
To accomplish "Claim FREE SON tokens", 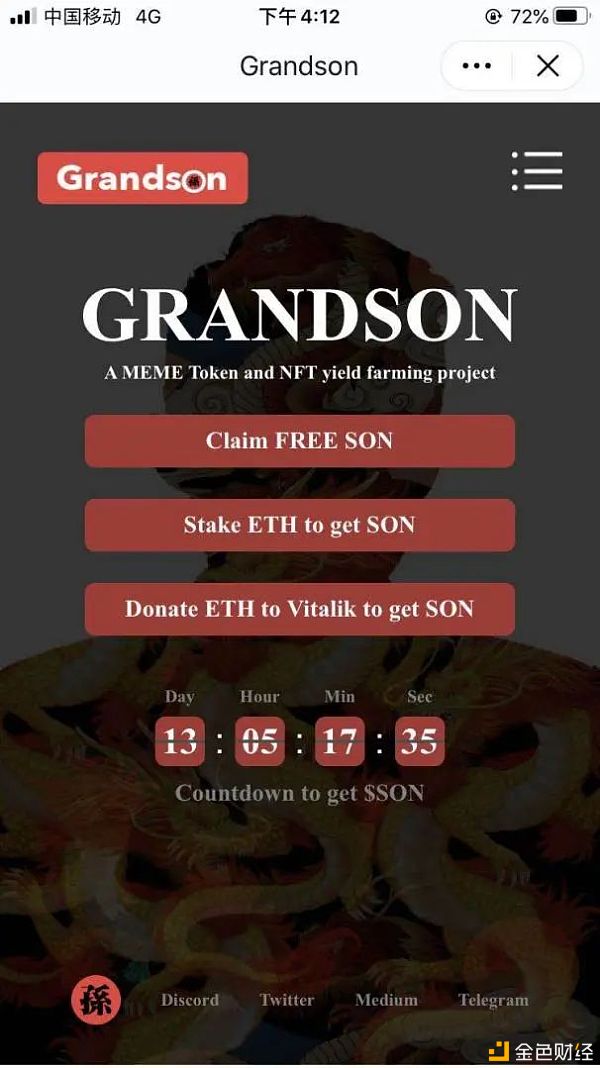I will (x=299, y=441).
